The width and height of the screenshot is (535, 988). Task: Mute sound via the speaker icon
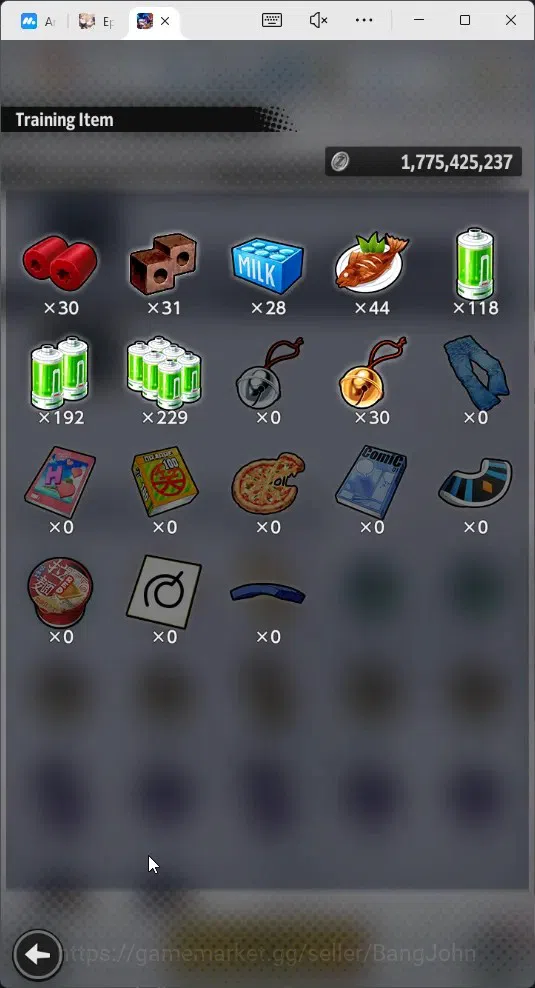318,20
